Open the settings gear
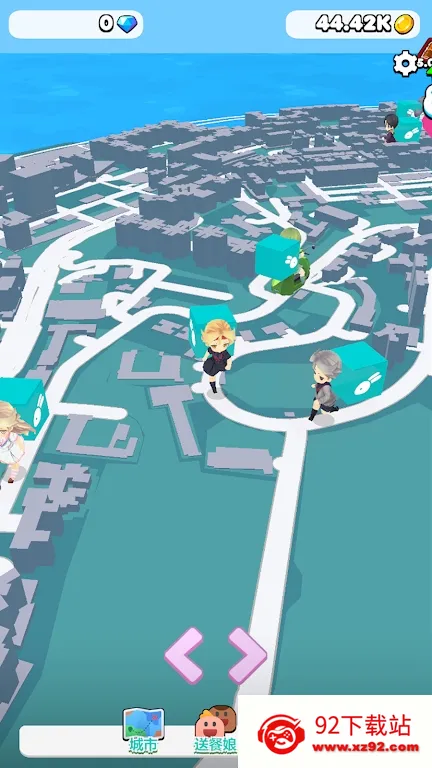Screen dimensions: 432x768 [x=404, y=63]
